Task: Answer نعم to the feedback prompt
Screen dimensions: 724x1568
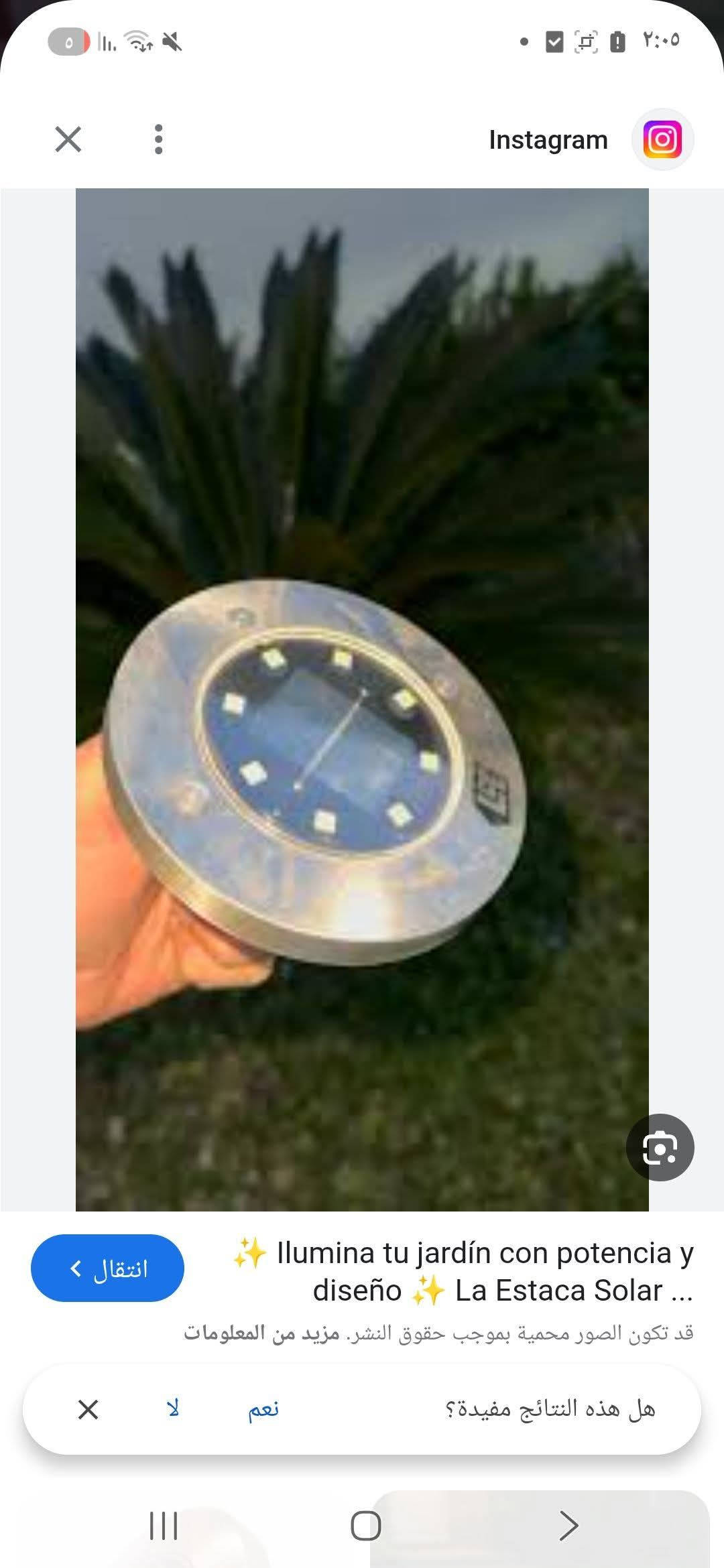Action: 263,1409
